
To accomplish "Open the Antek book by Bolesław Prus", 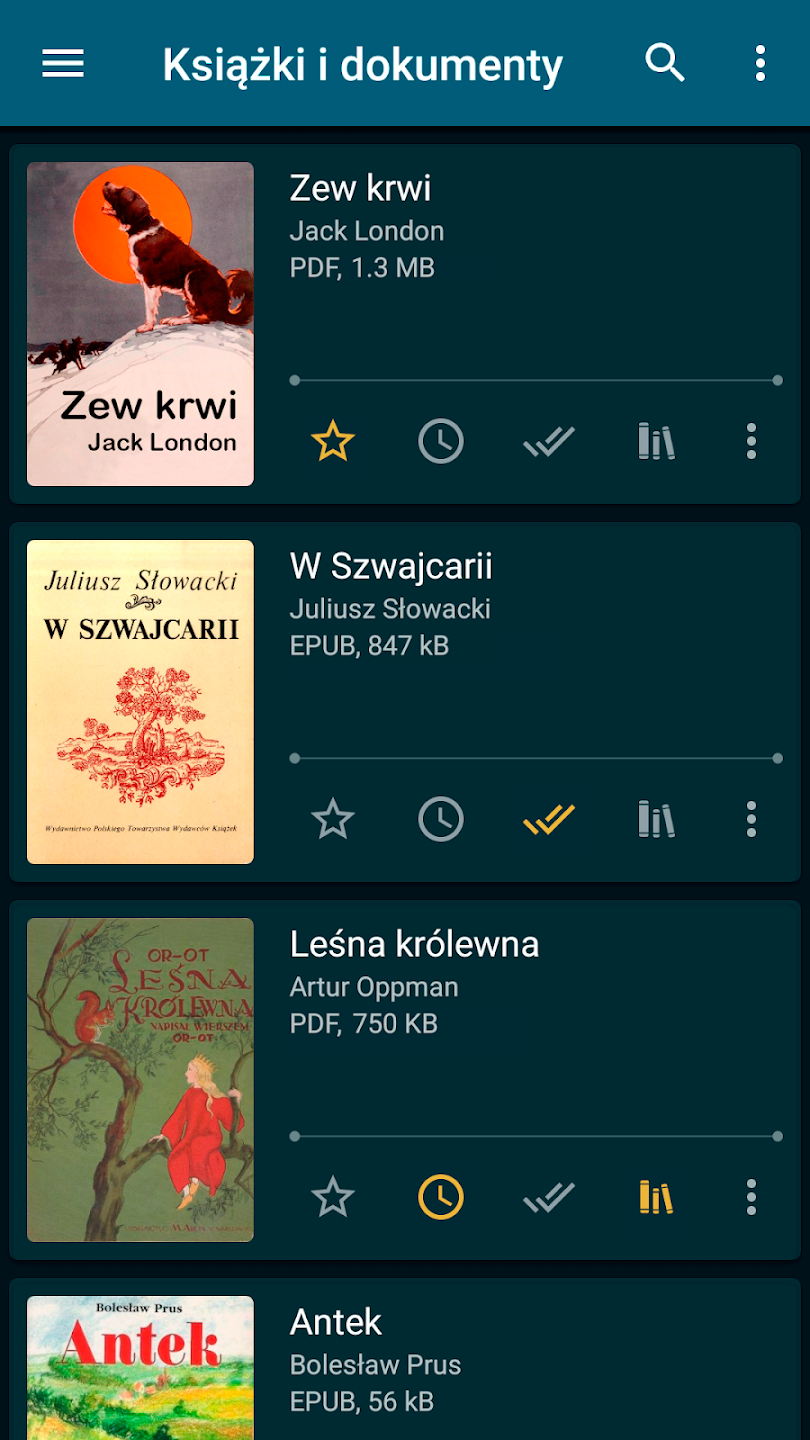I will 140,1368.
